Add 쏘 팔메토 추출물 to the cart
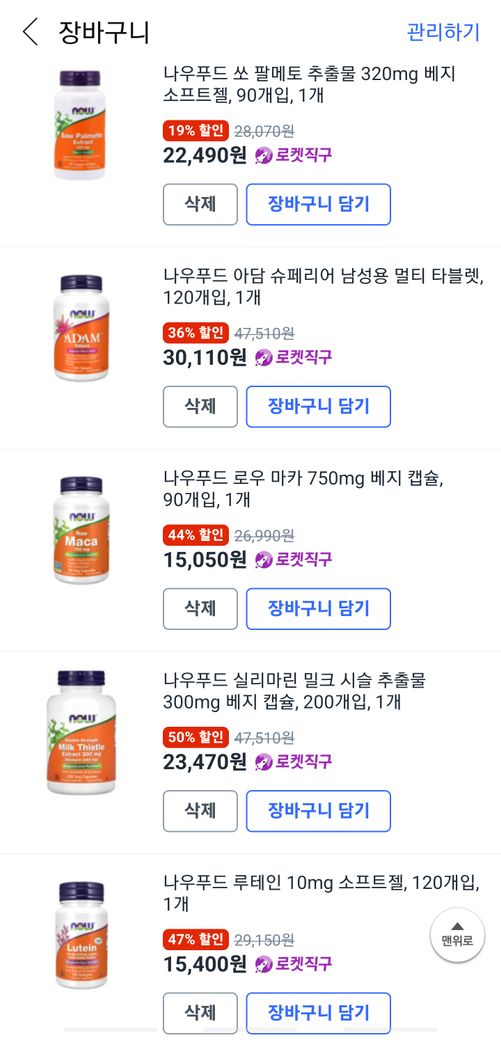The height and width of the screenshot is (1040, 501). click(x=319, y=204)
